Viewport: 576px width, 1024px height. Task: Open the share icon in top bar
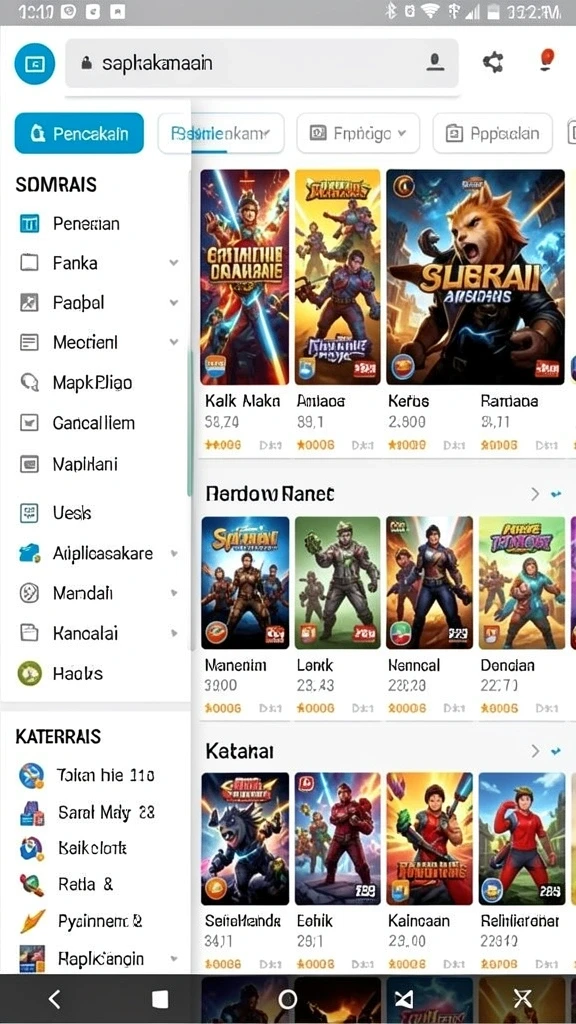(x=493, y=63)
